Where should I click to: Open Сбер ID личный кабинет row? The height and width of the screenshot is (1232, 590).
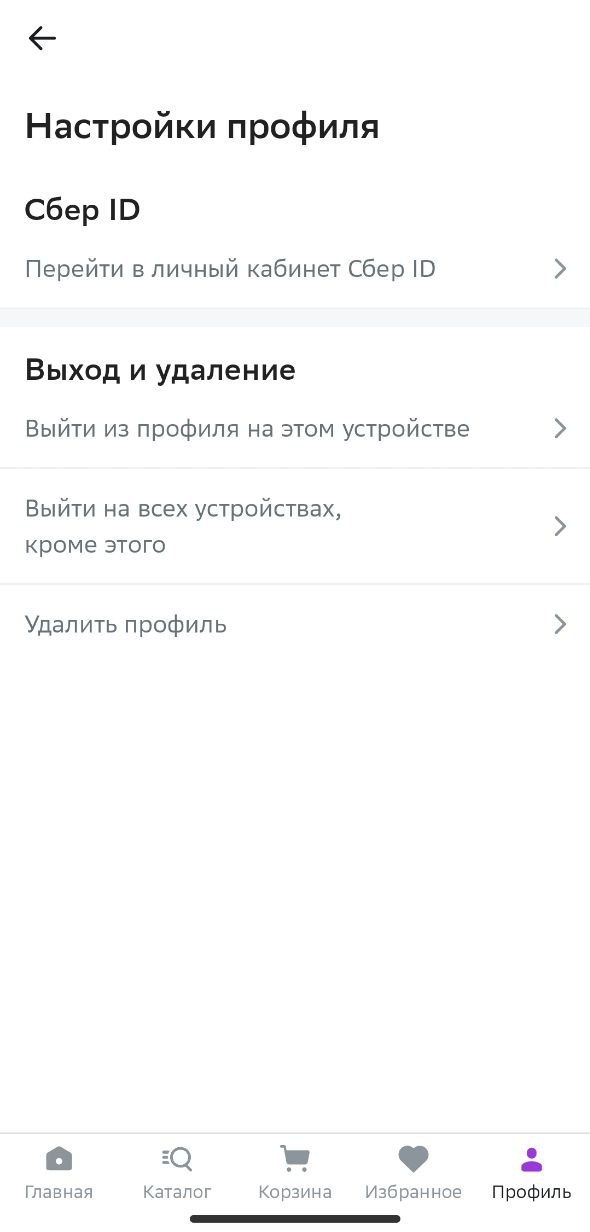click(295, 269)
